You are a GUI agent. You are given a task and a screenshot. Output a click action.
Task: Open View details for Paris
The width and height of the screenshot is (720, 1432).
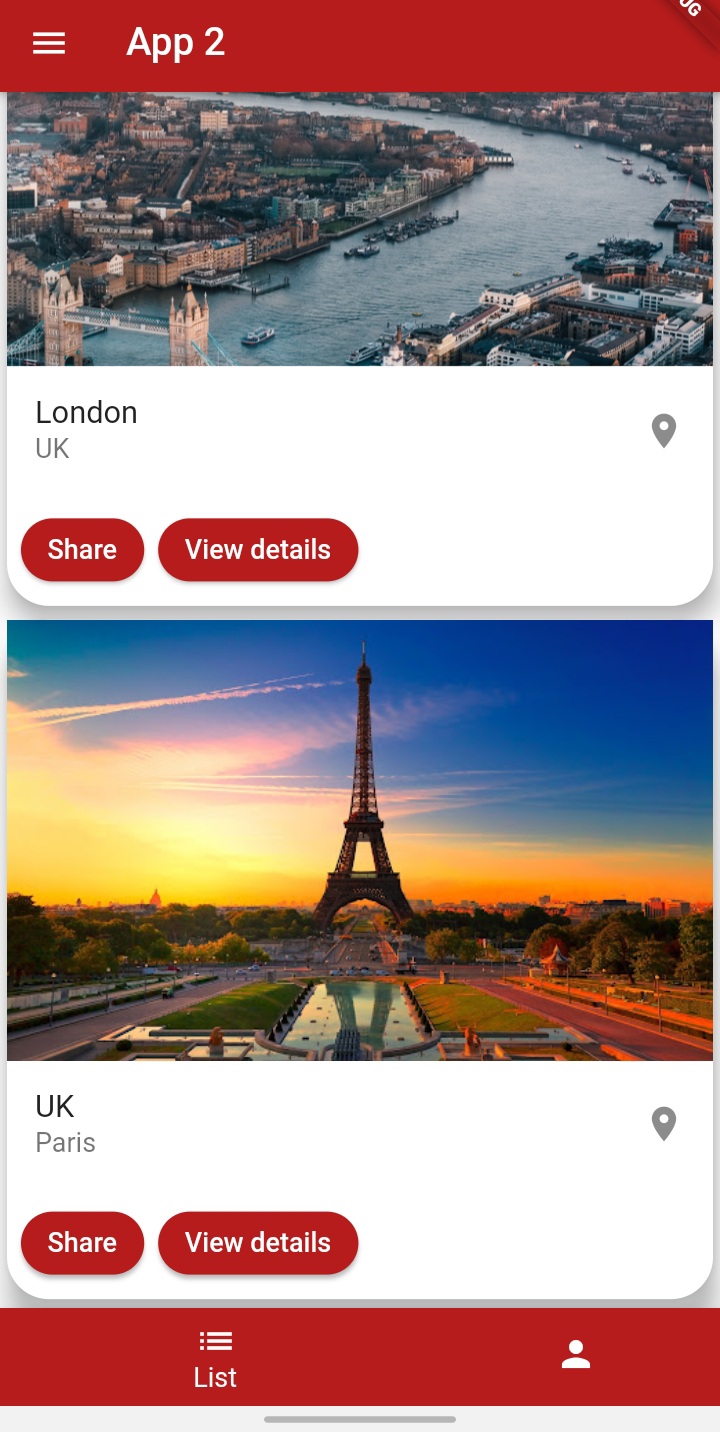click(x=258, y=1242)
